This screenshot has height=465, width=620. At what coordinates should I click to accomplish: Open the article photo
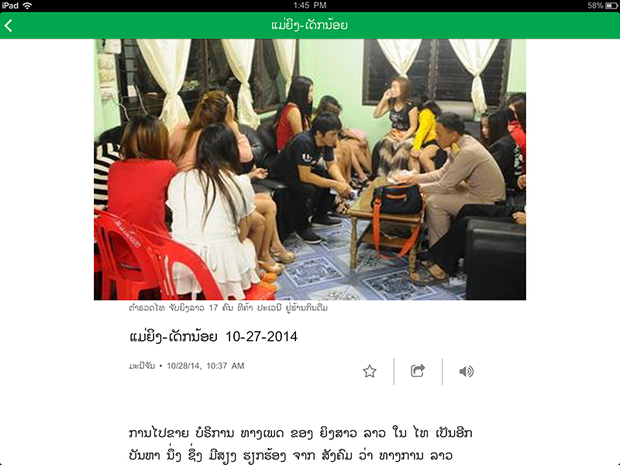tap(309, 169)
